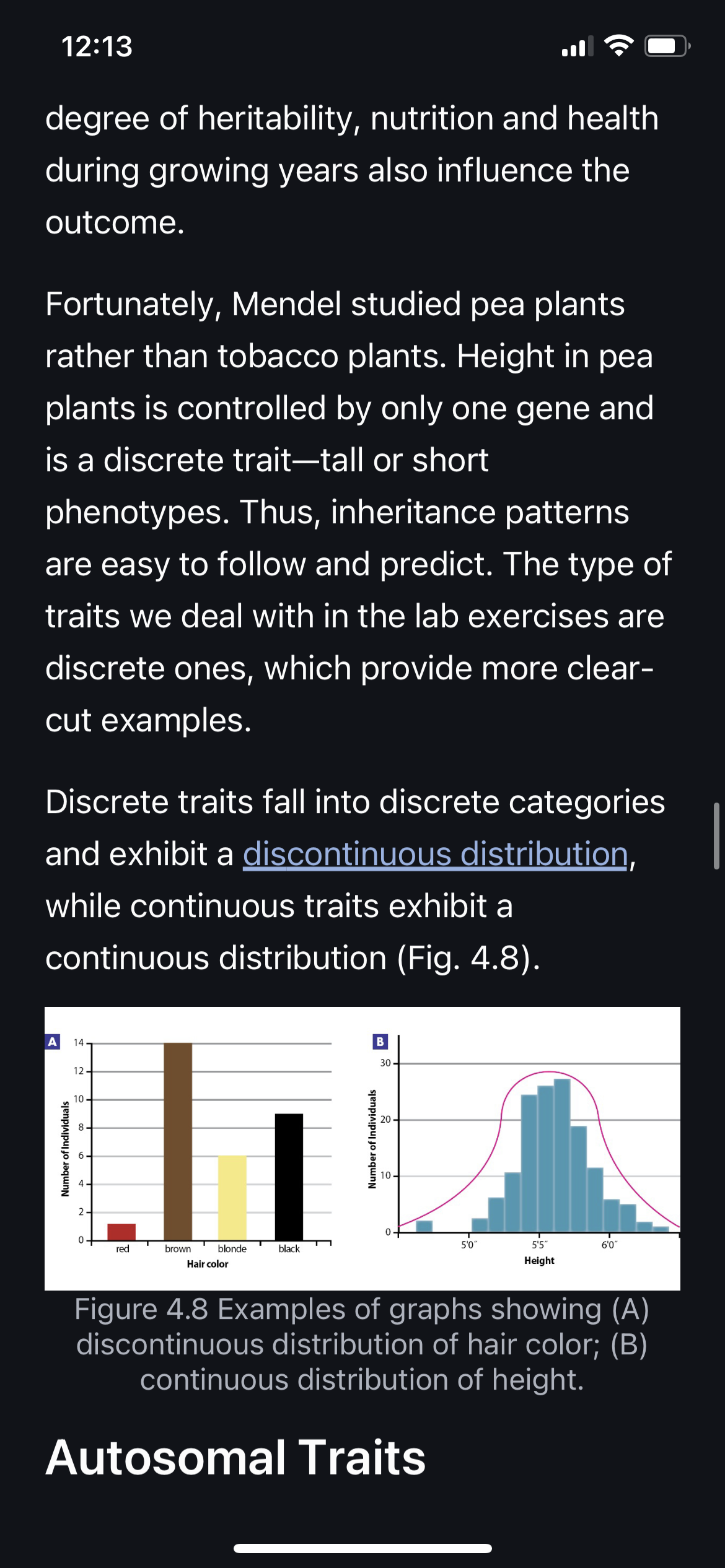The image size is (725, 1568).
Task: Open the discontinuous distribution link
Action: point(436,854)
